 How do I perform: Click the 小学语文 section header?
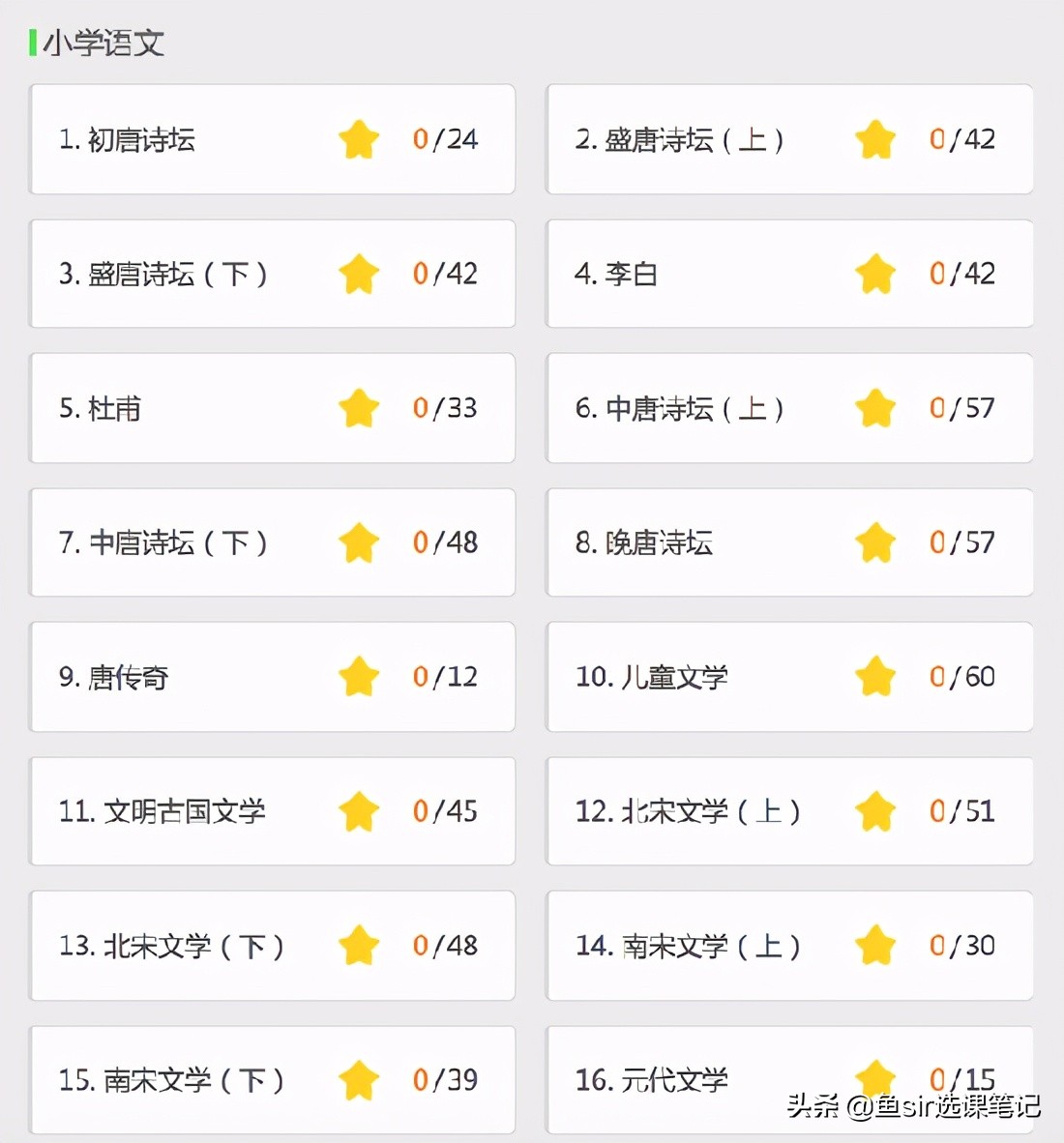[100, 43]
